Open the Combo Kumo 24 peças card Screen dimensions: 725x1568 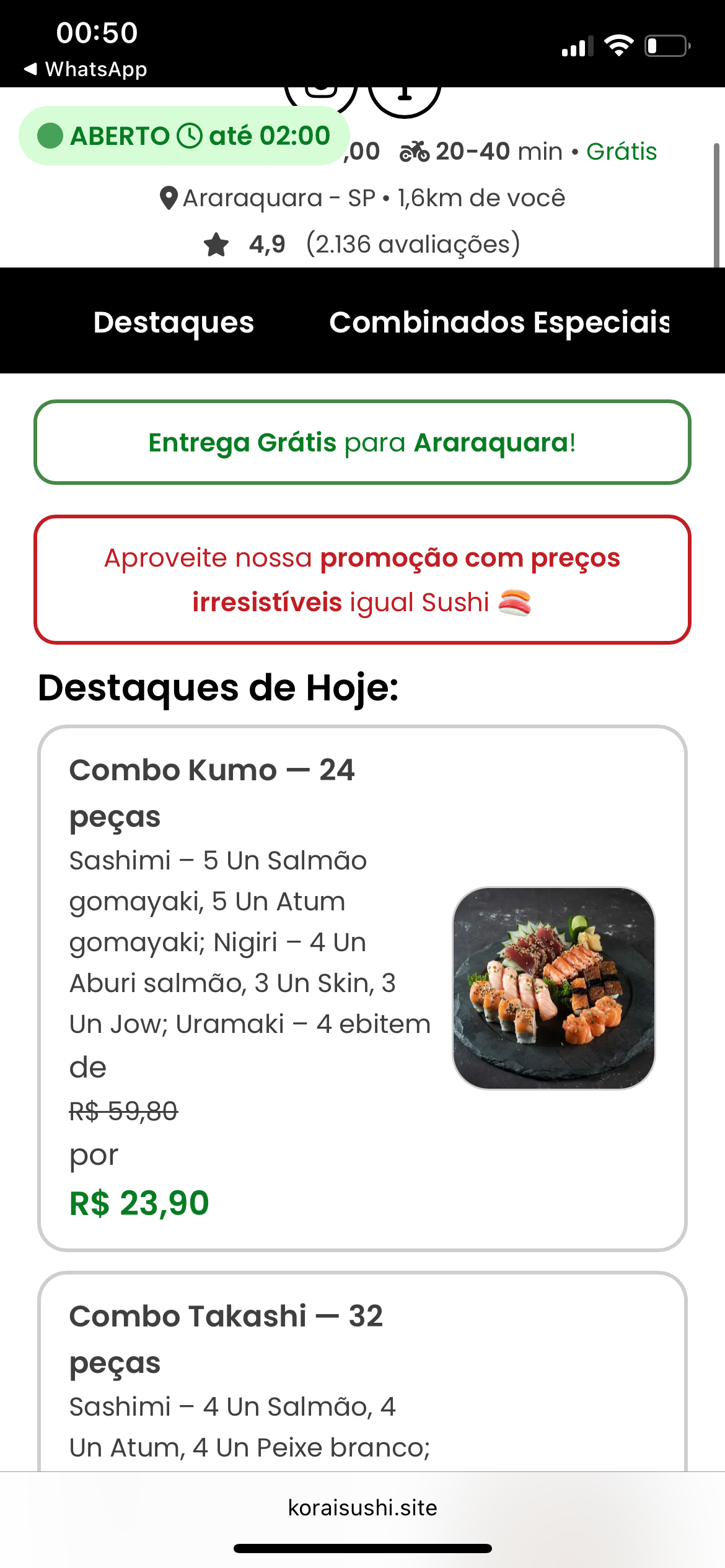[x=362, y=988]
